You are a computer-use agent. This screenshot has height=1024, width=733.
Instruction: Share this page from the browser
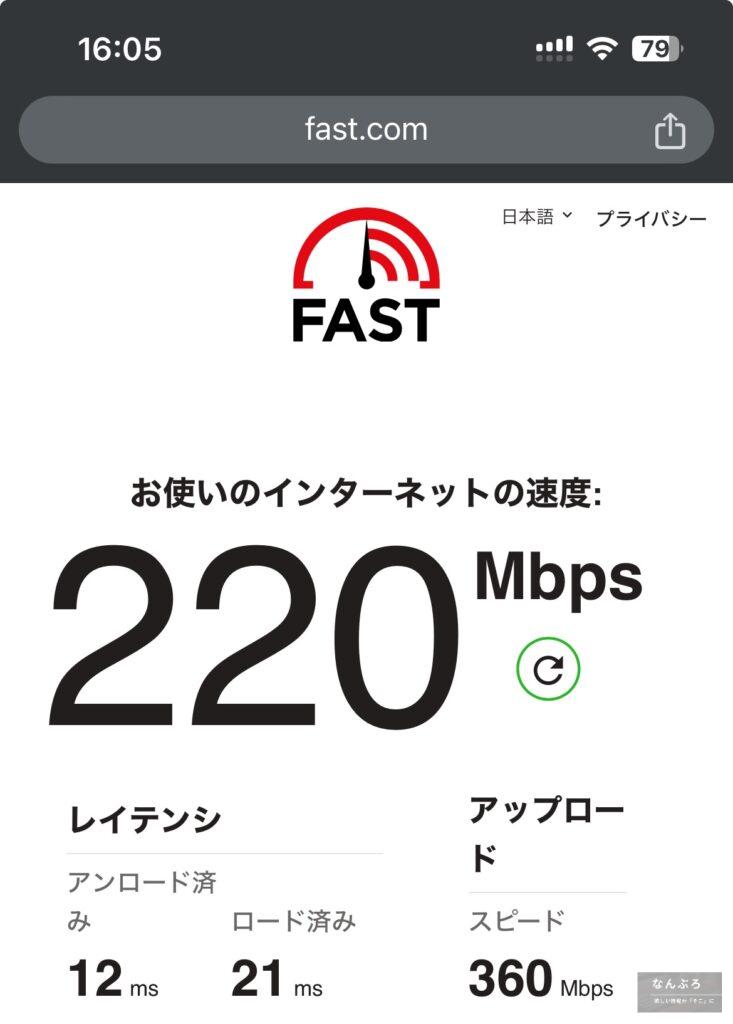669,130
